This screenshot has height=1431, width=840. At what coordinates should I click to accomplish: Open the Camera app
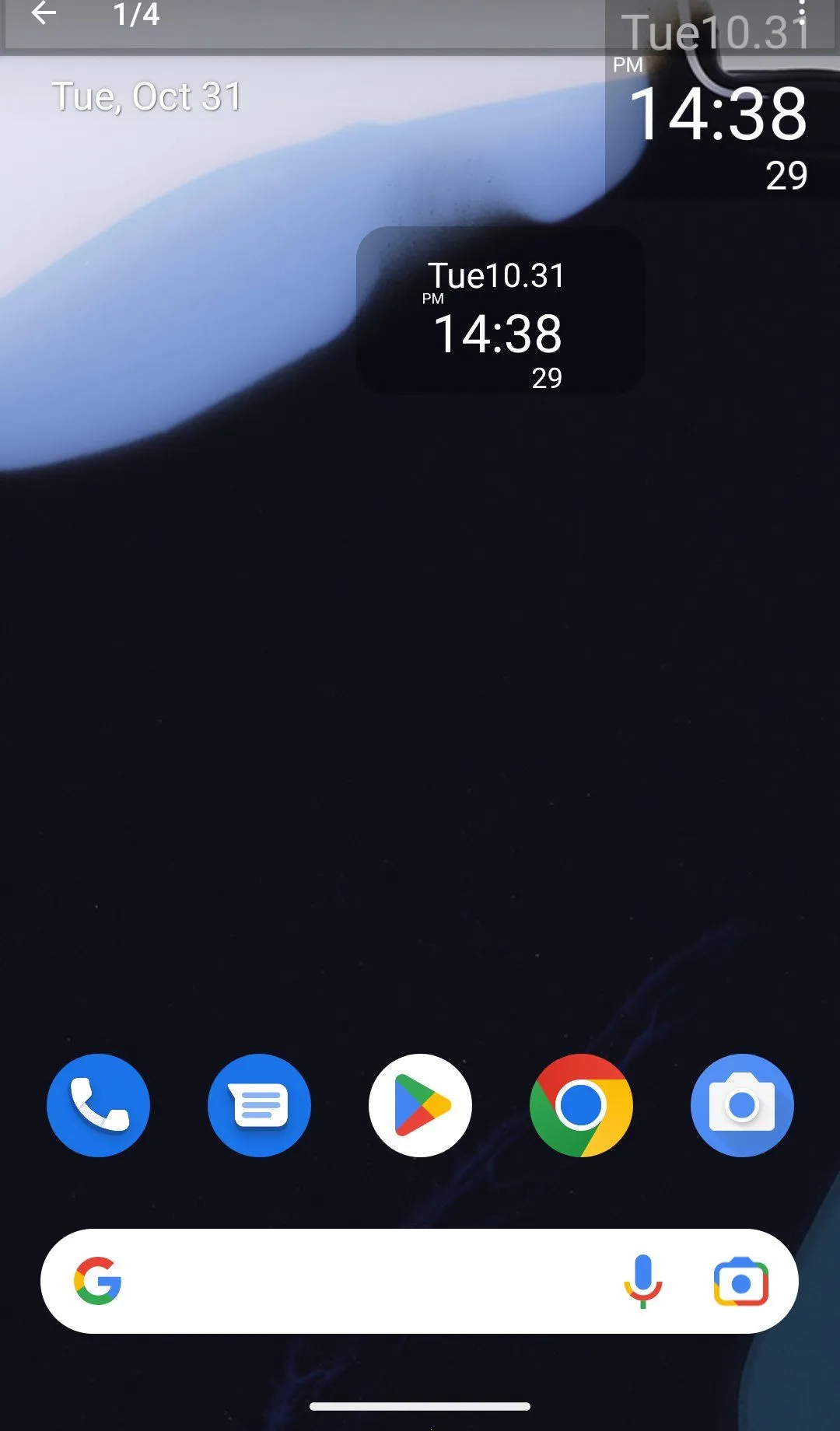pos(742,1105)
